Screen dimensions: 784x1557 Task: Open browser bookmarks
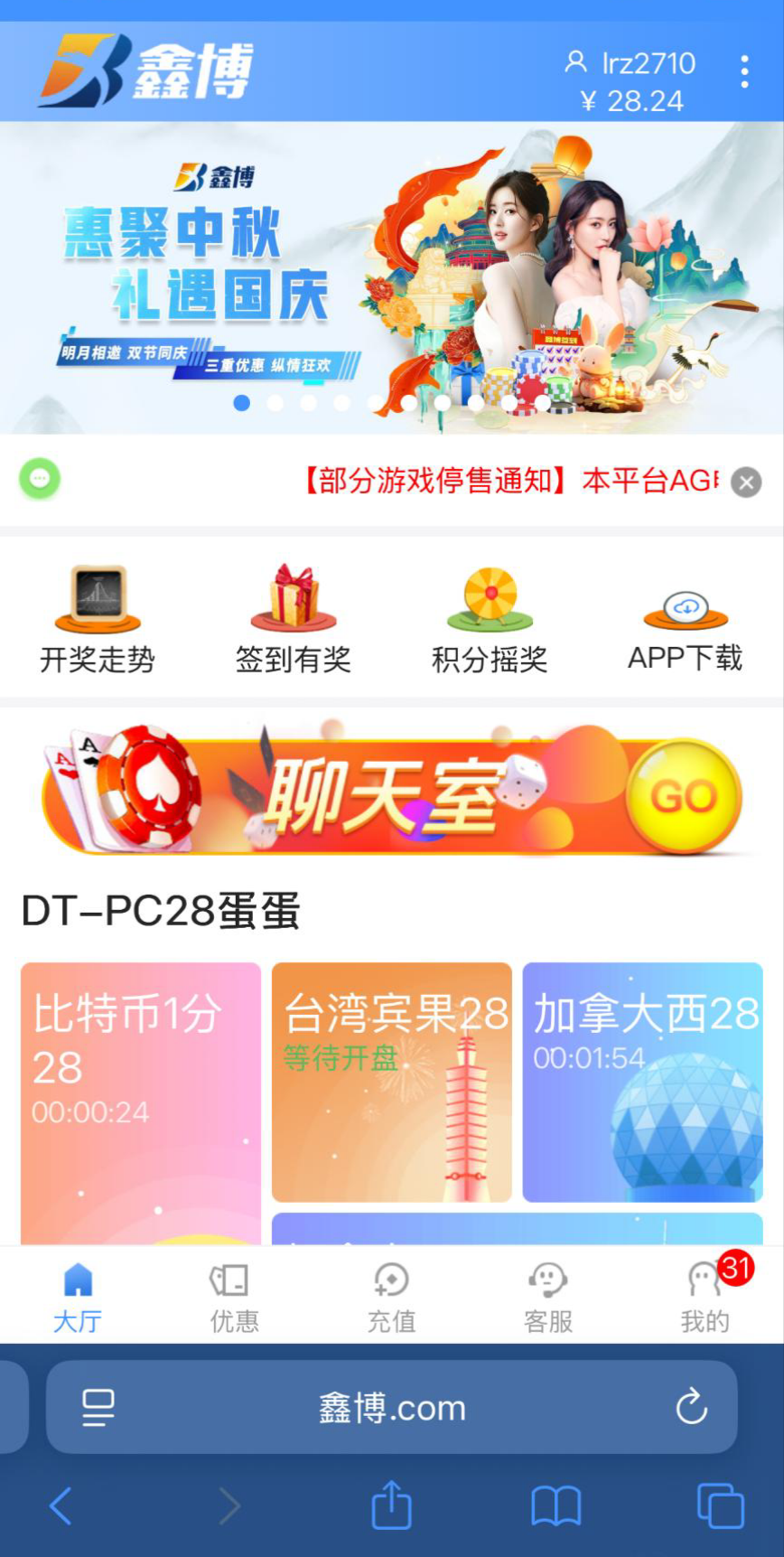pyautogui.click(x=555, y=1506)
